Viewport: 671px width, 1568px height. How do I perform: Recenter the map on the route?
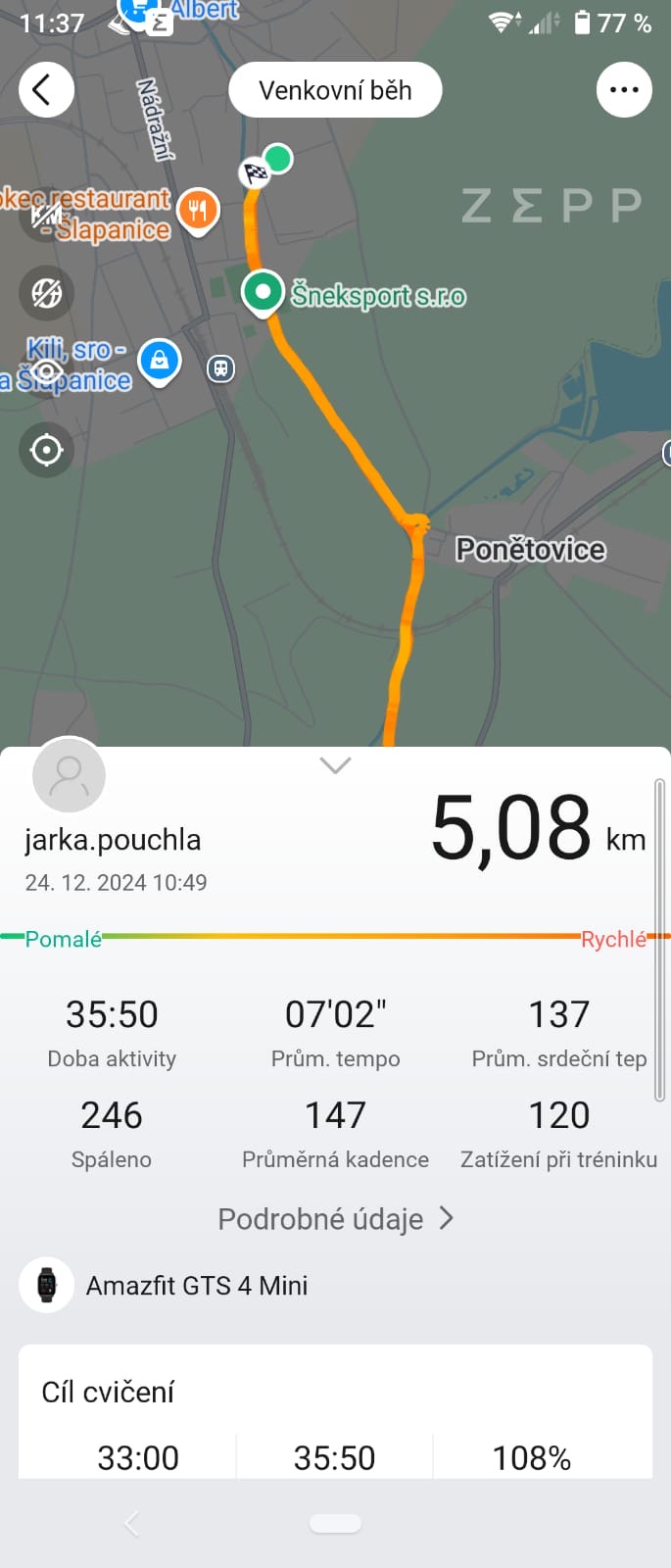pyautogui.click(x=46, y=451)
